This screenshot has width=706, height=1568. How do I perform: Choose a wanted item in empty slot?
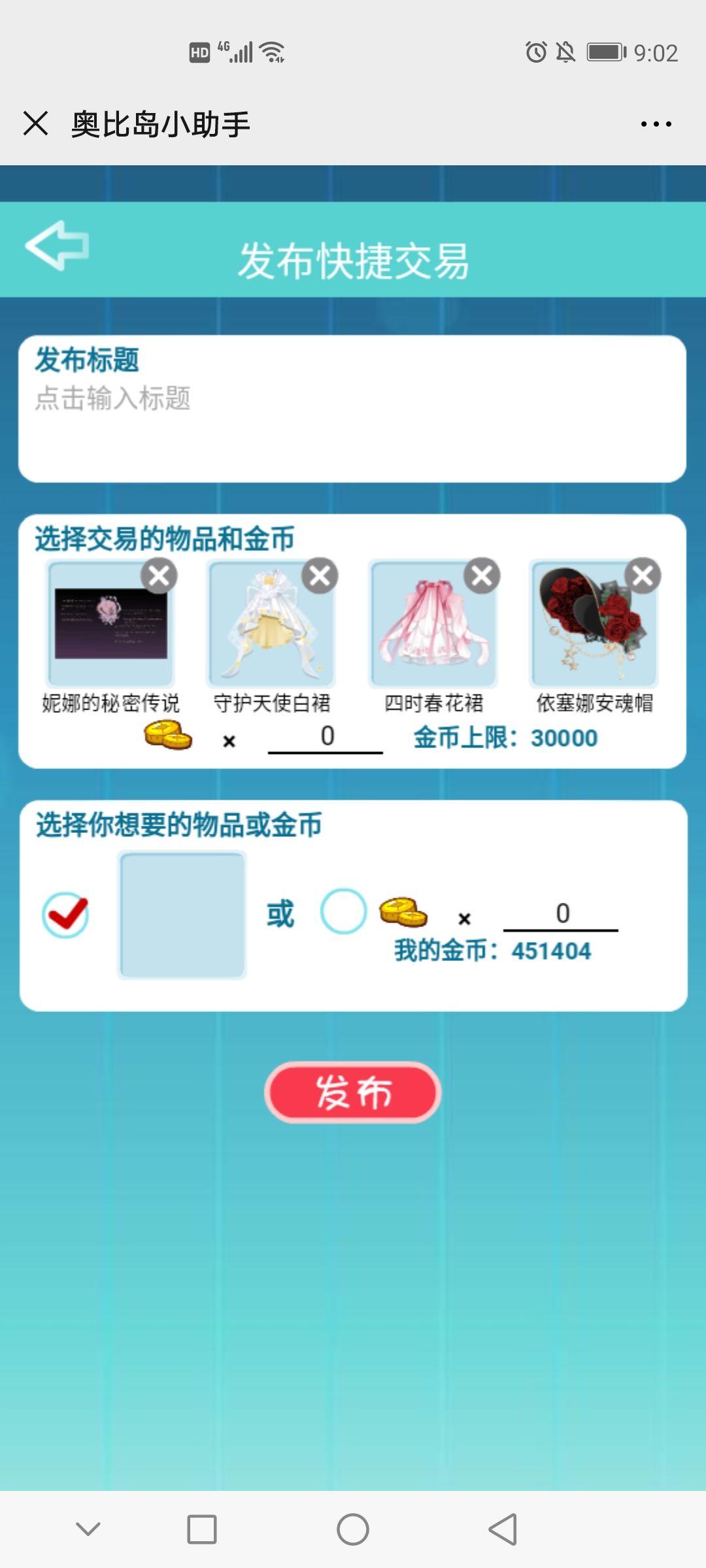(182, 914)
